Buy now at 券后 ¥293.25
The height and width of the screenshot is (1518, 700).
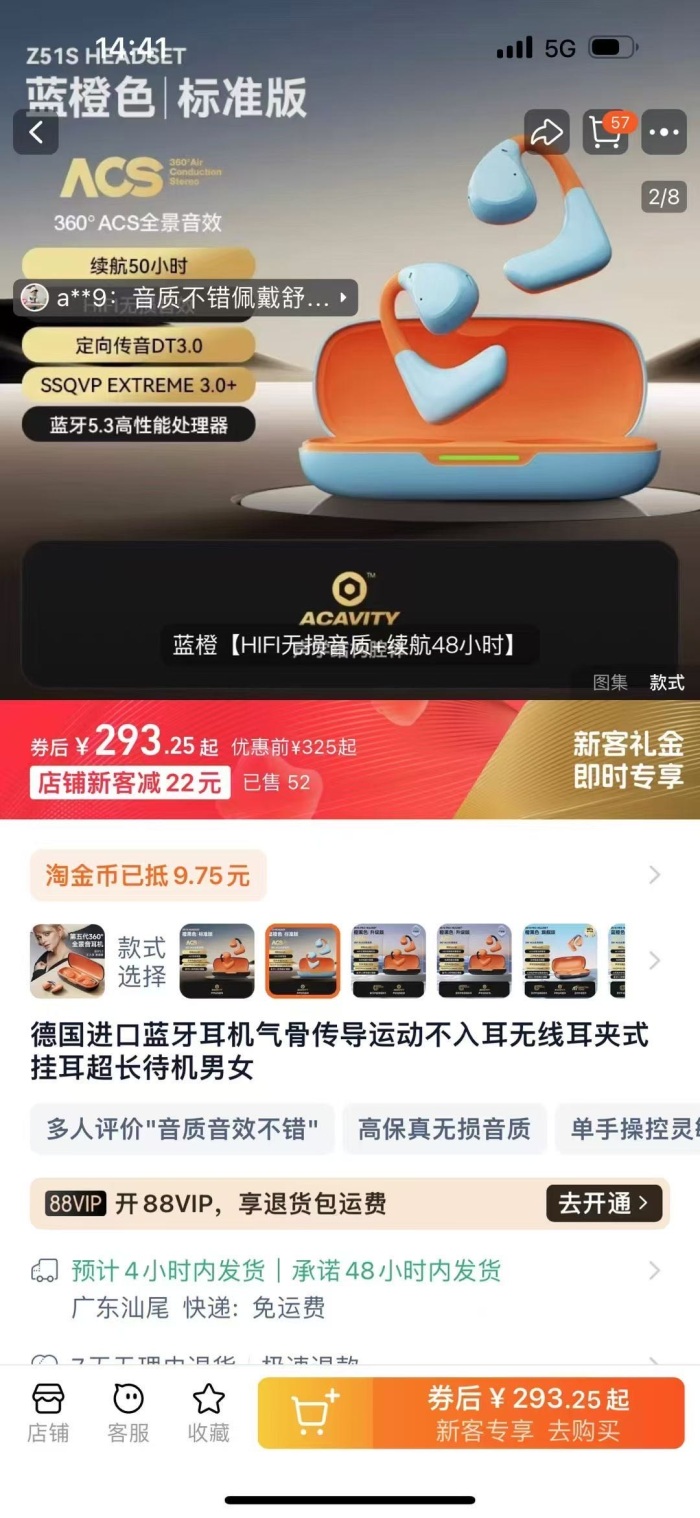528,1414
